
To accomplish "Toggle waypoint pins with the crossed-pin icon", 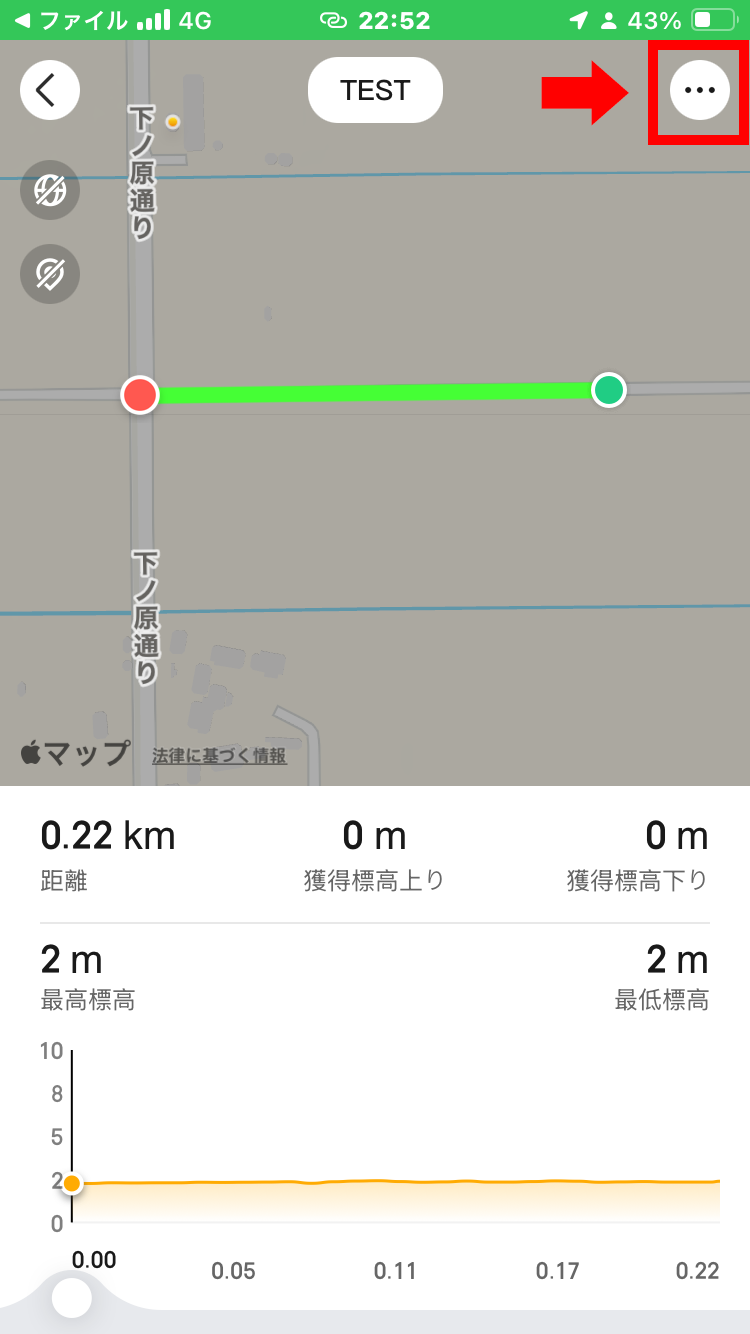I will (49, 273).
